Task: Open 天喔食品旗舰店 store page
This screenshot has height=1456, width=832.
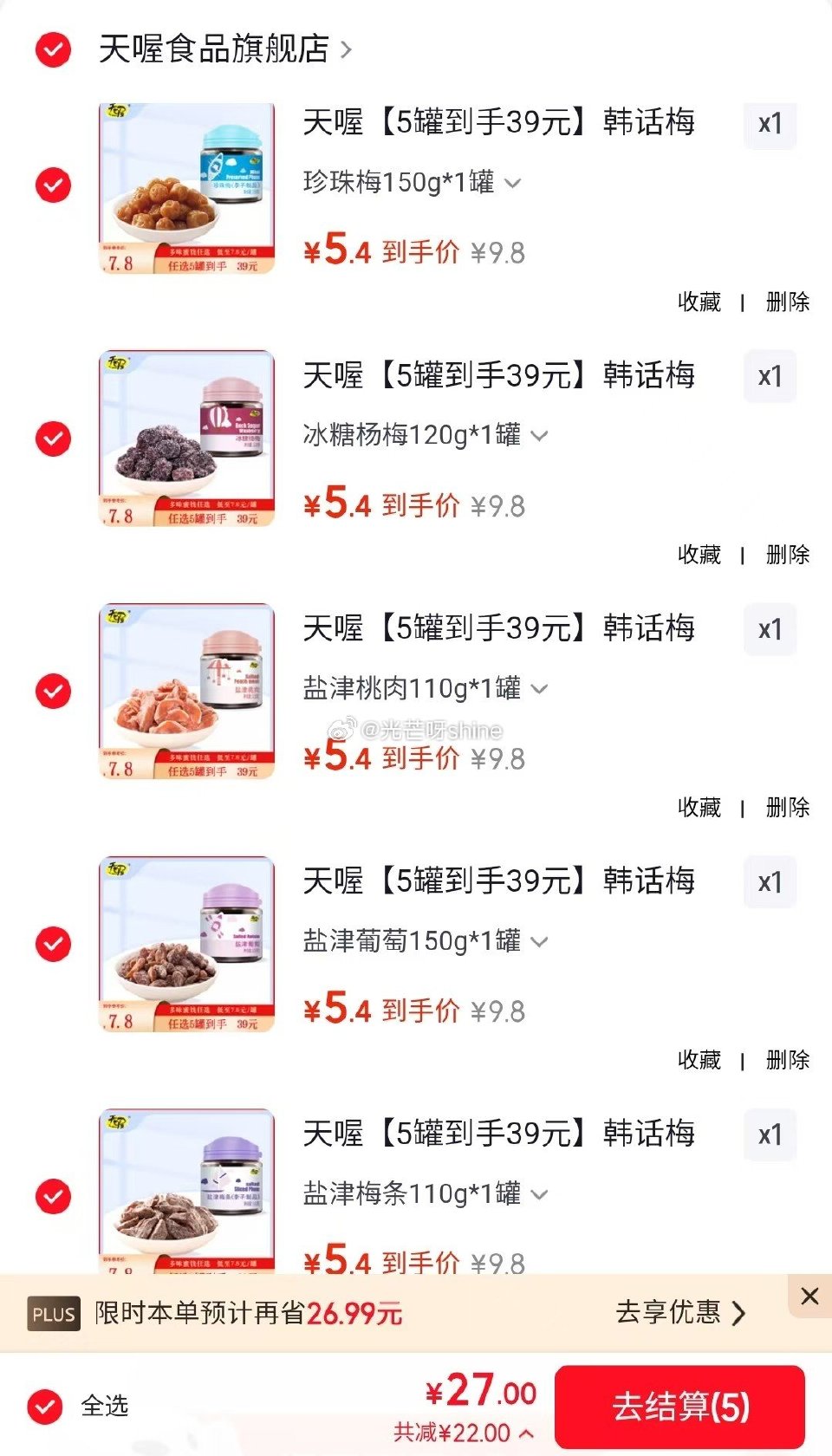Action: (212, 49)
